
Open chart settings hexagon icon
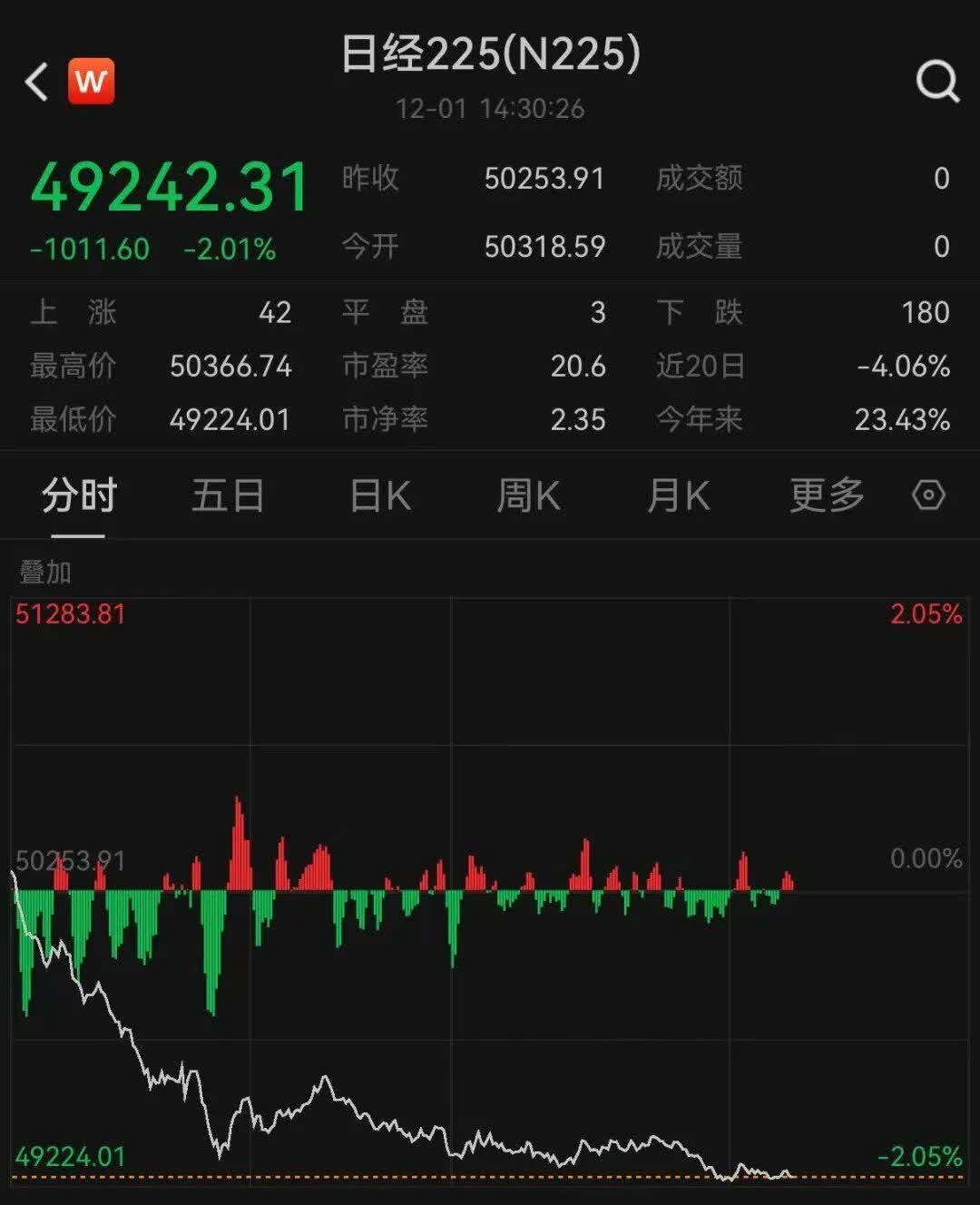pos(928,495)
